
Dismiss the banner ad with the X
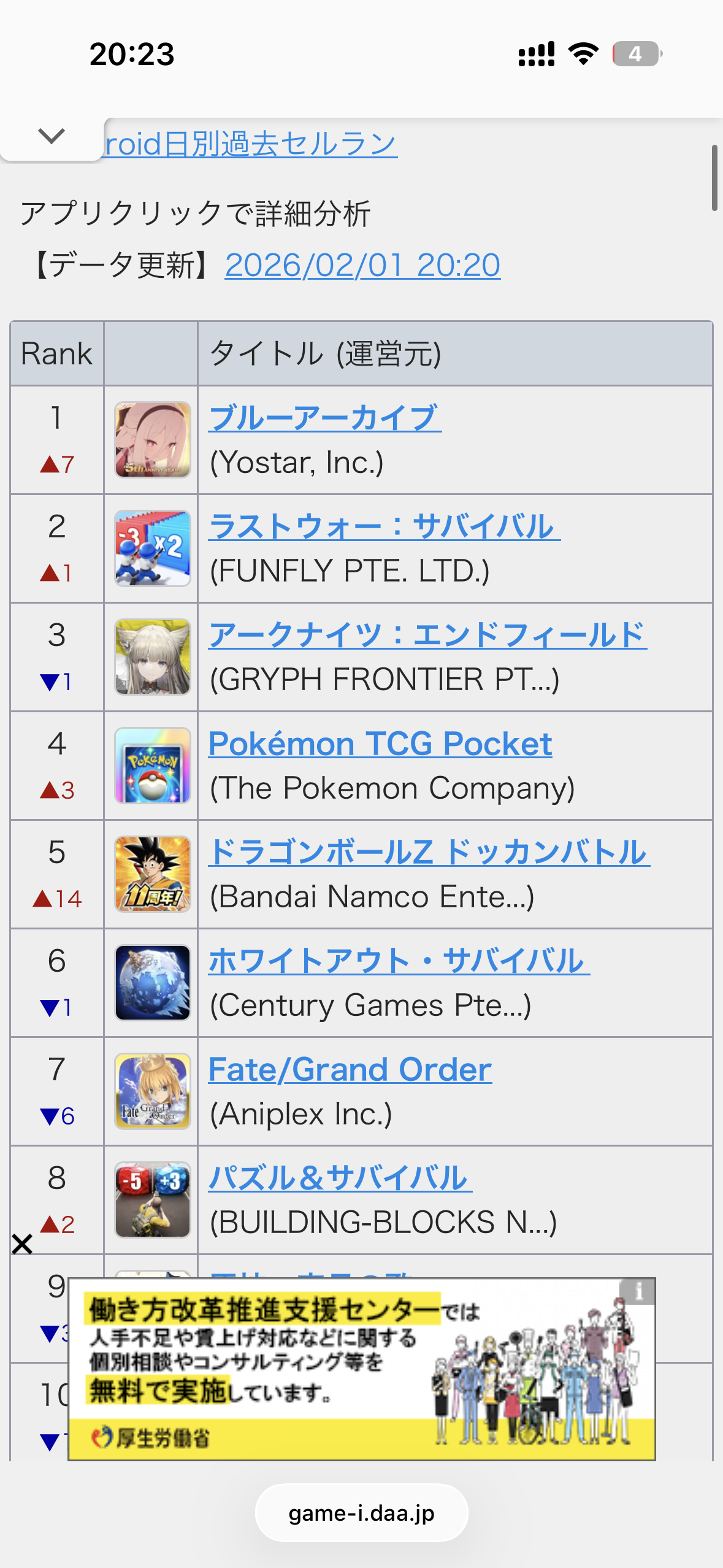point(22,1245)
